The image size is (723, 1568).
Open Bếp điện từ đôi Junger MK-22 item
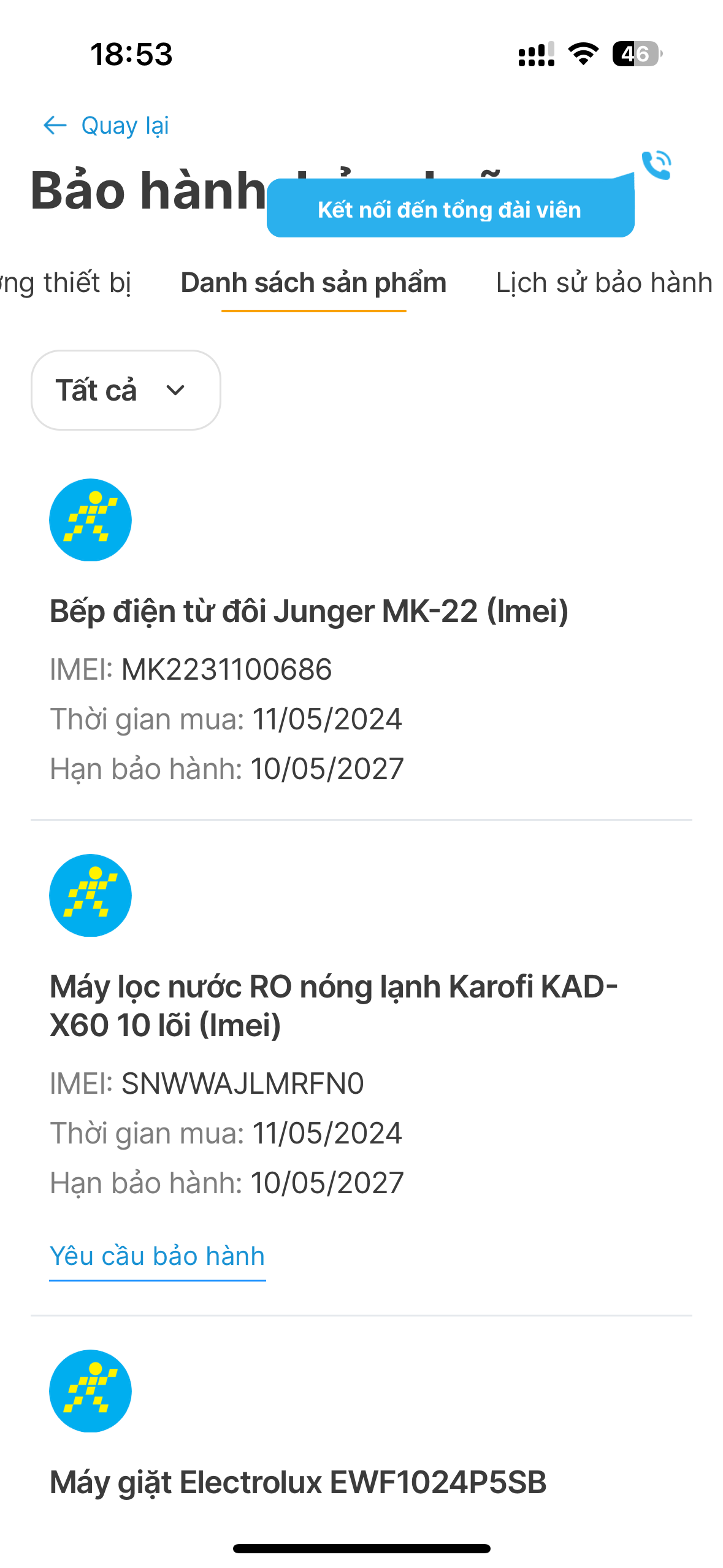coord(309,612)
